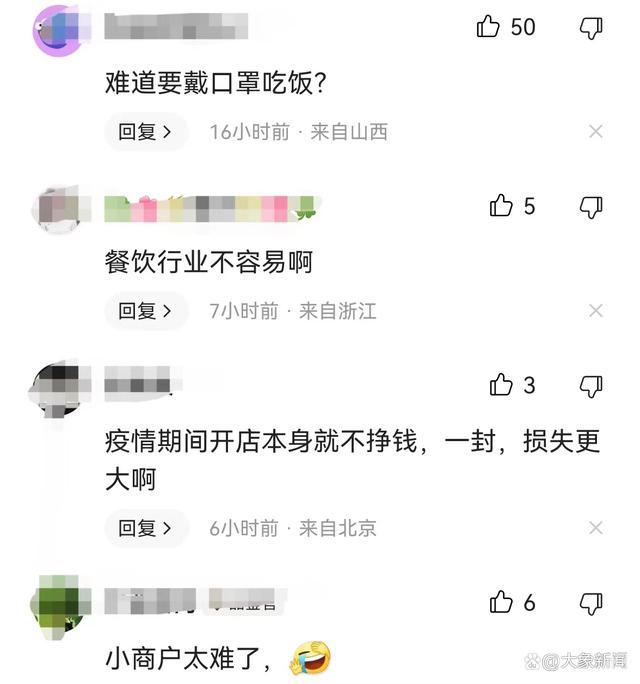640x684 pixels.
Task: Dislike the comment about 疫情期间开店
Action: coord(591,385)
